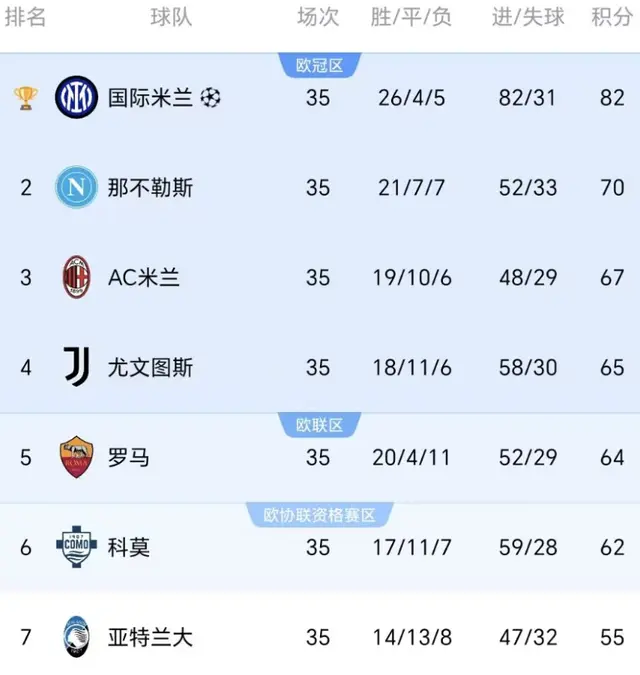Select AC米兰 in the standings
This screenshot has width=640, height=675.
point(320,278)
